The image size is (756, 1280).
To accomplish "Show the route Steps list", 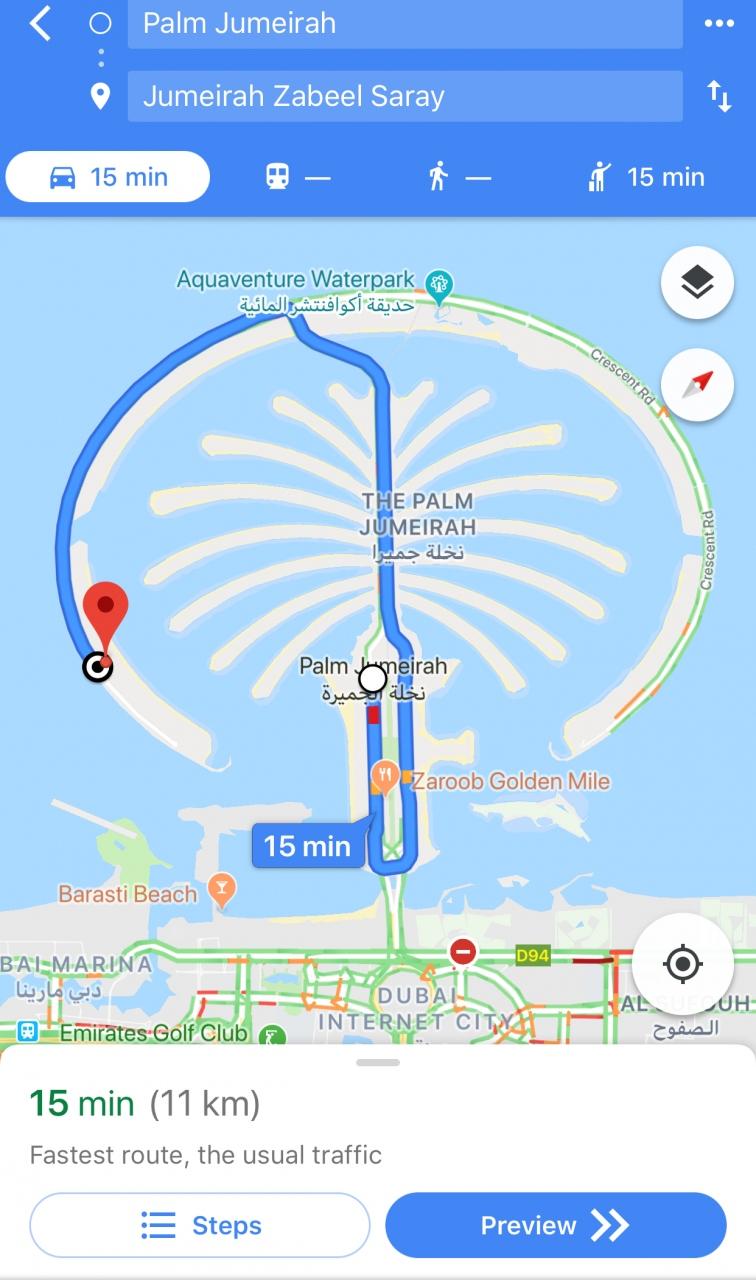I will pos(200,1225).
